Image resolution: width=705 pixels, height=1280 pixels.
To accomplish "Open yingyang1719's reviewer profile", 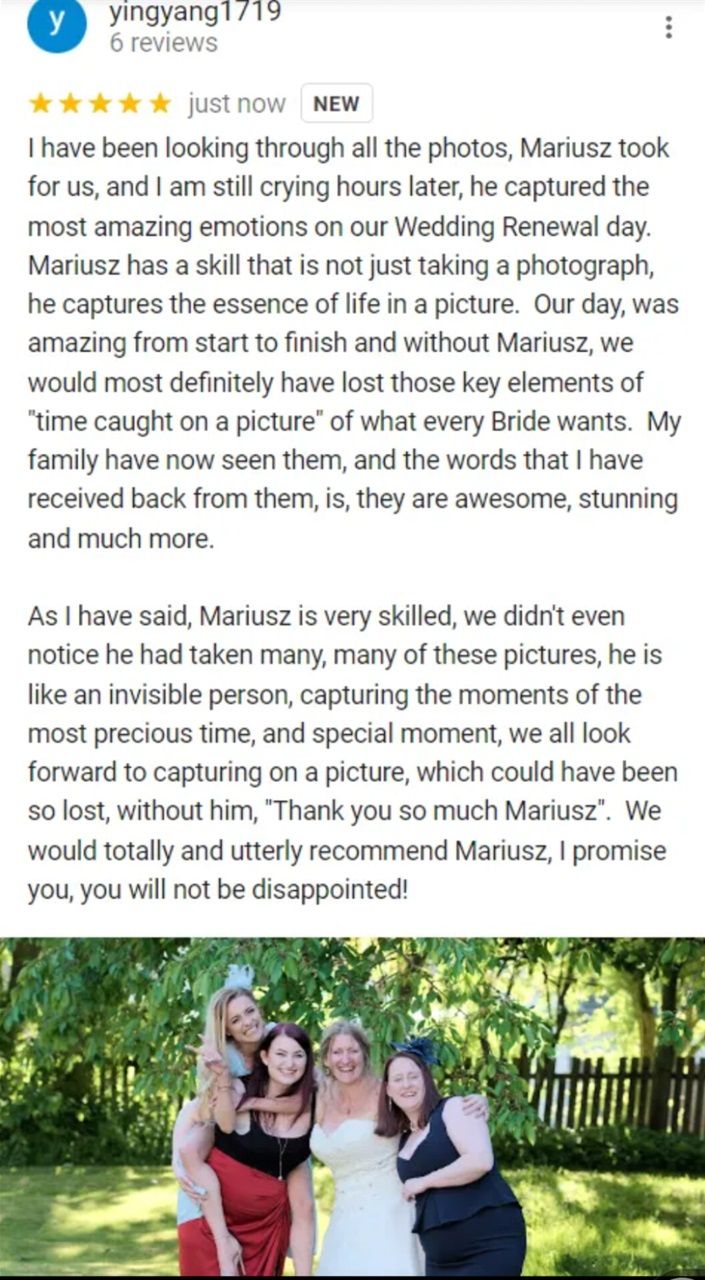I will pyautogui.click(x=194, y=13).
